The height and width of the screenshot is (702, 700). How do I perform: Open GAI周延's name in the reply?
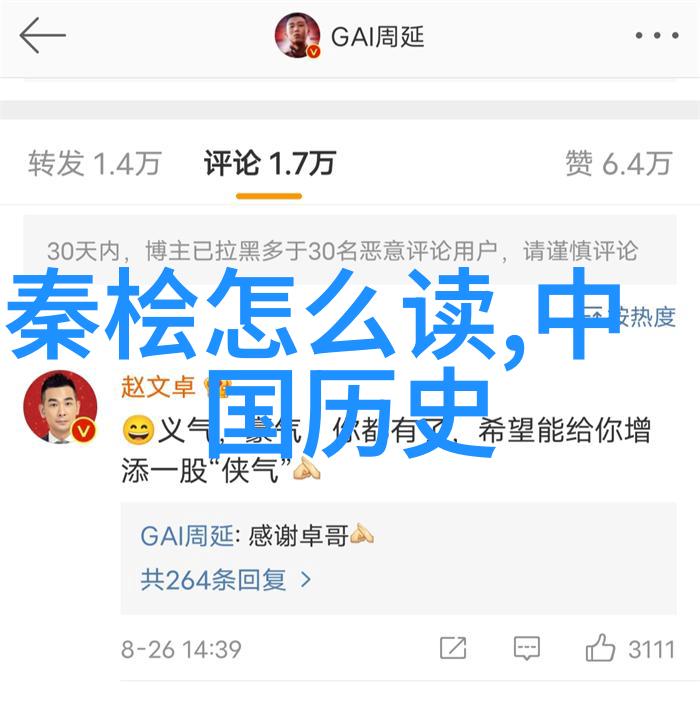click(187, 536)
